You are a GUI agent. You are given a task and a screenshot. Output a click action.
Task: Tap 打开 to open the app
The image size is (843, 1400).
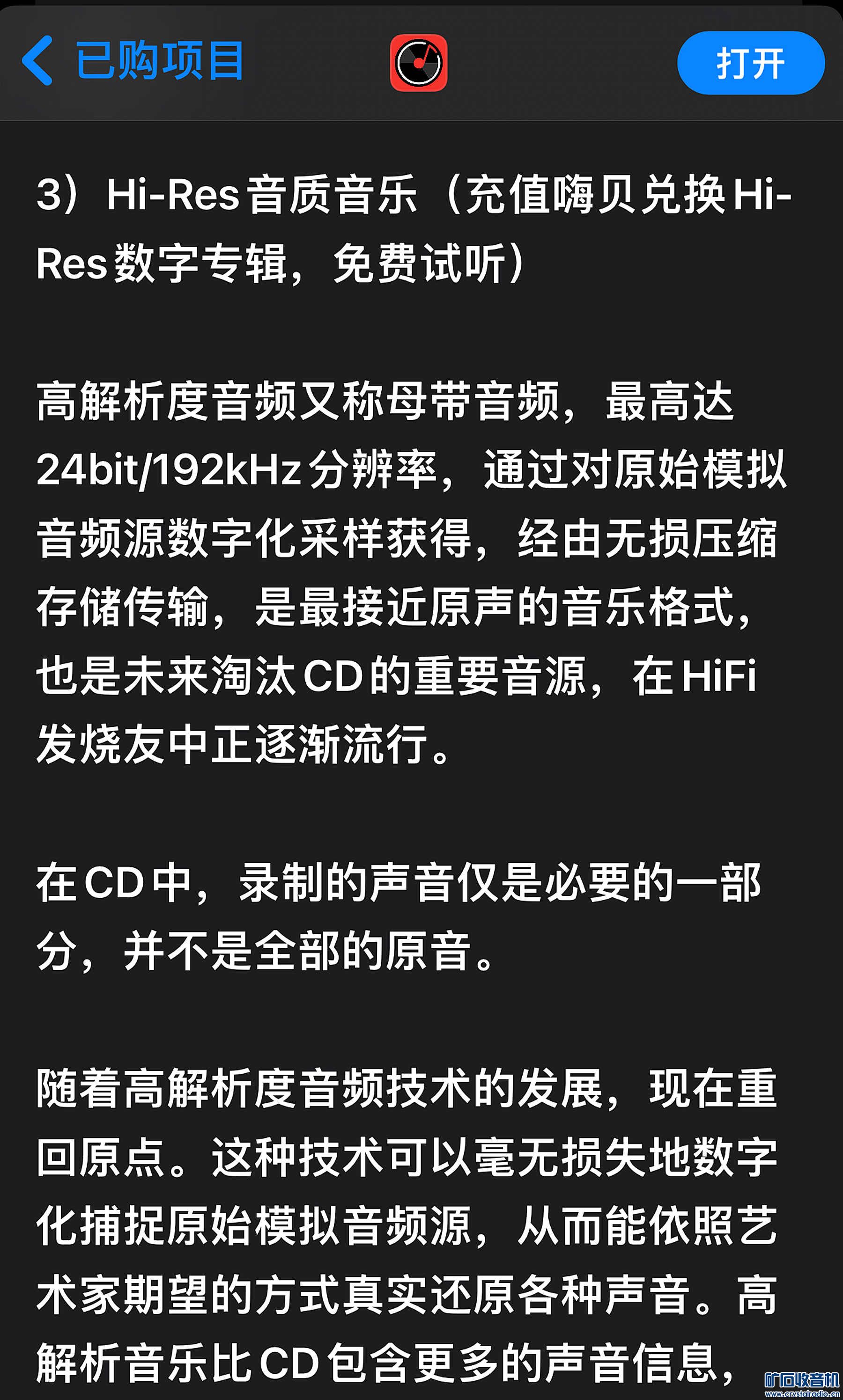[750, 63]
